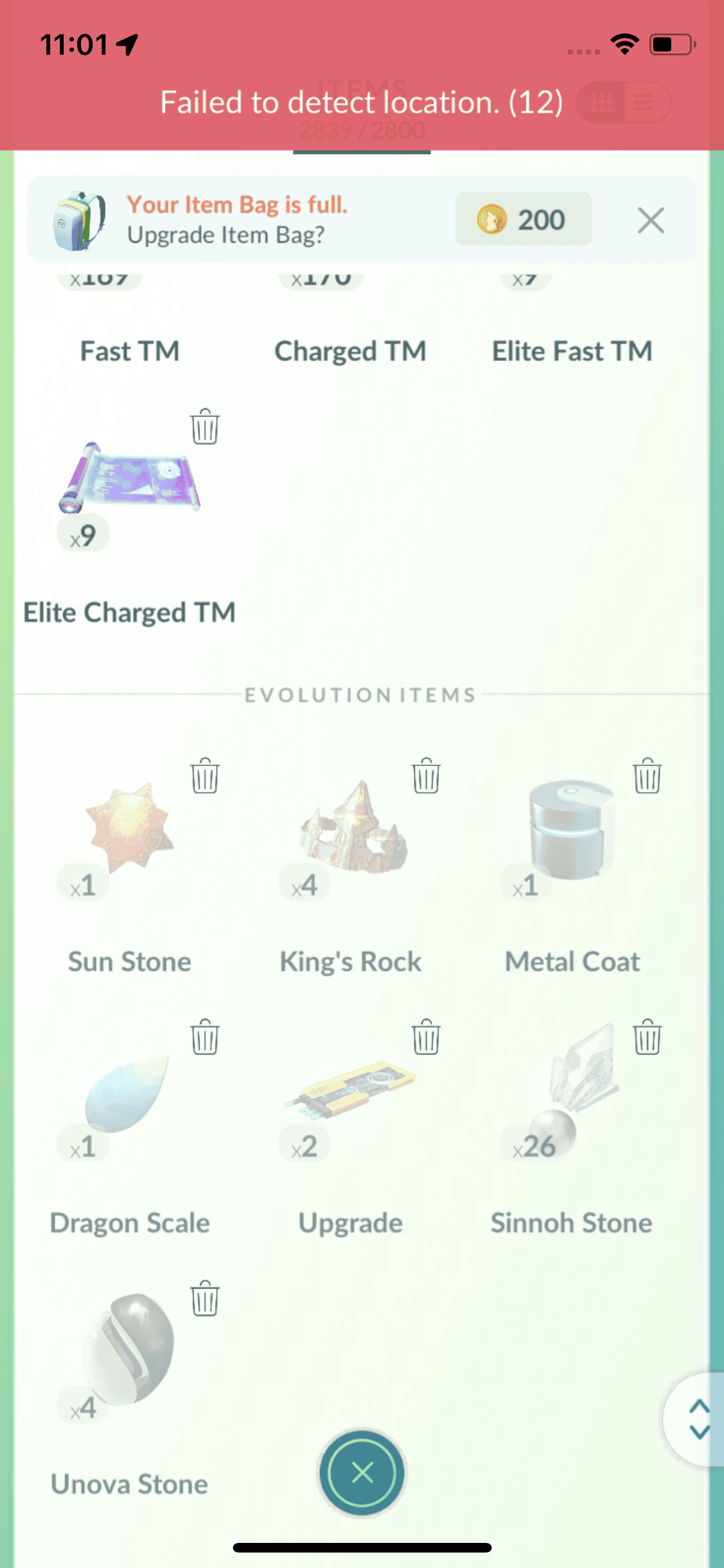724x1568 pixels.
Task: Close the Items bag screen
Action: pos(362,1473)
